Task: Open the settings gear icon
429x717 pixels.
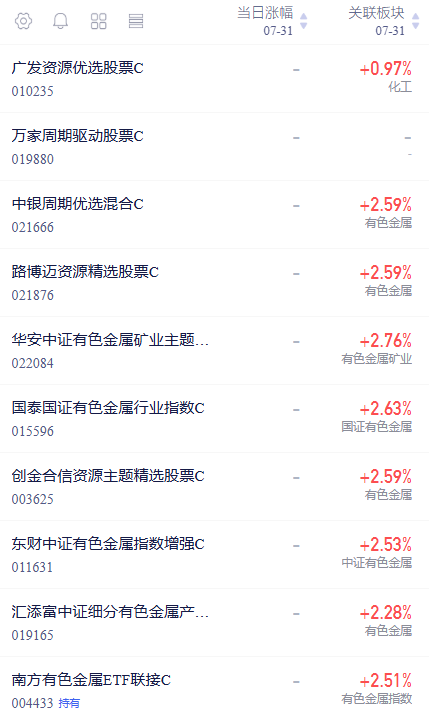Action: (x=23, y=21)
